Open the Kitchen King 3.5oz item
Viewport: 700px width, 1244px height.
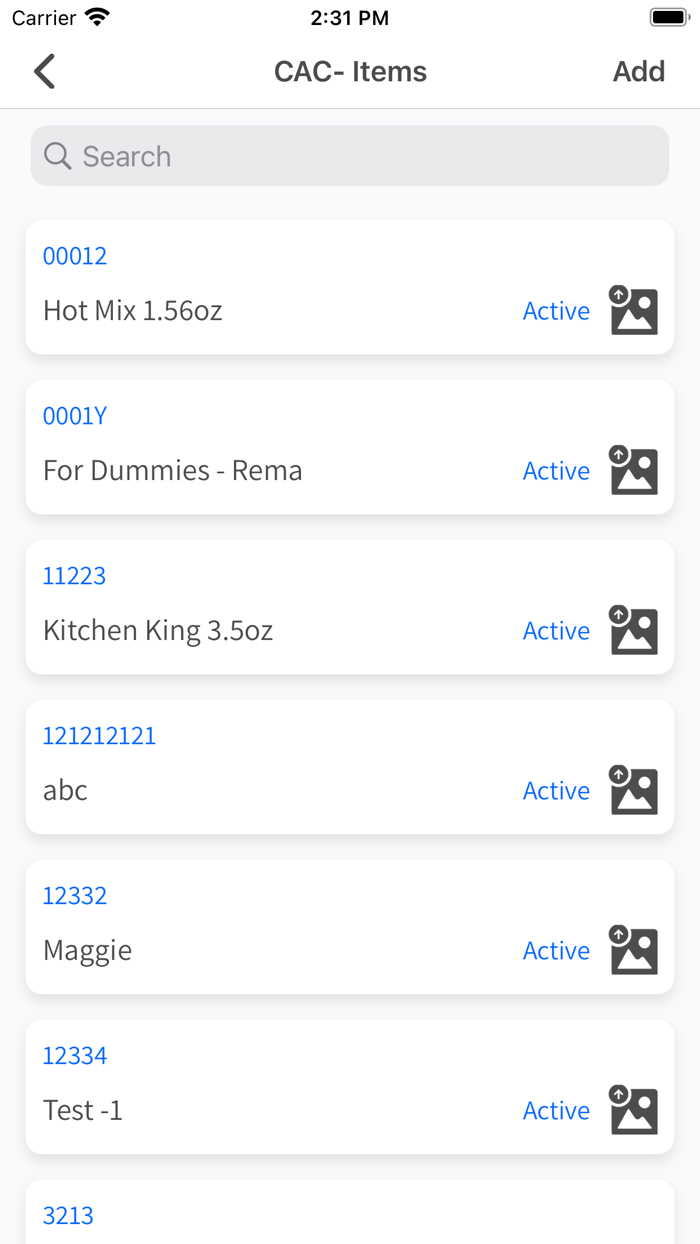tap(350, 607)
